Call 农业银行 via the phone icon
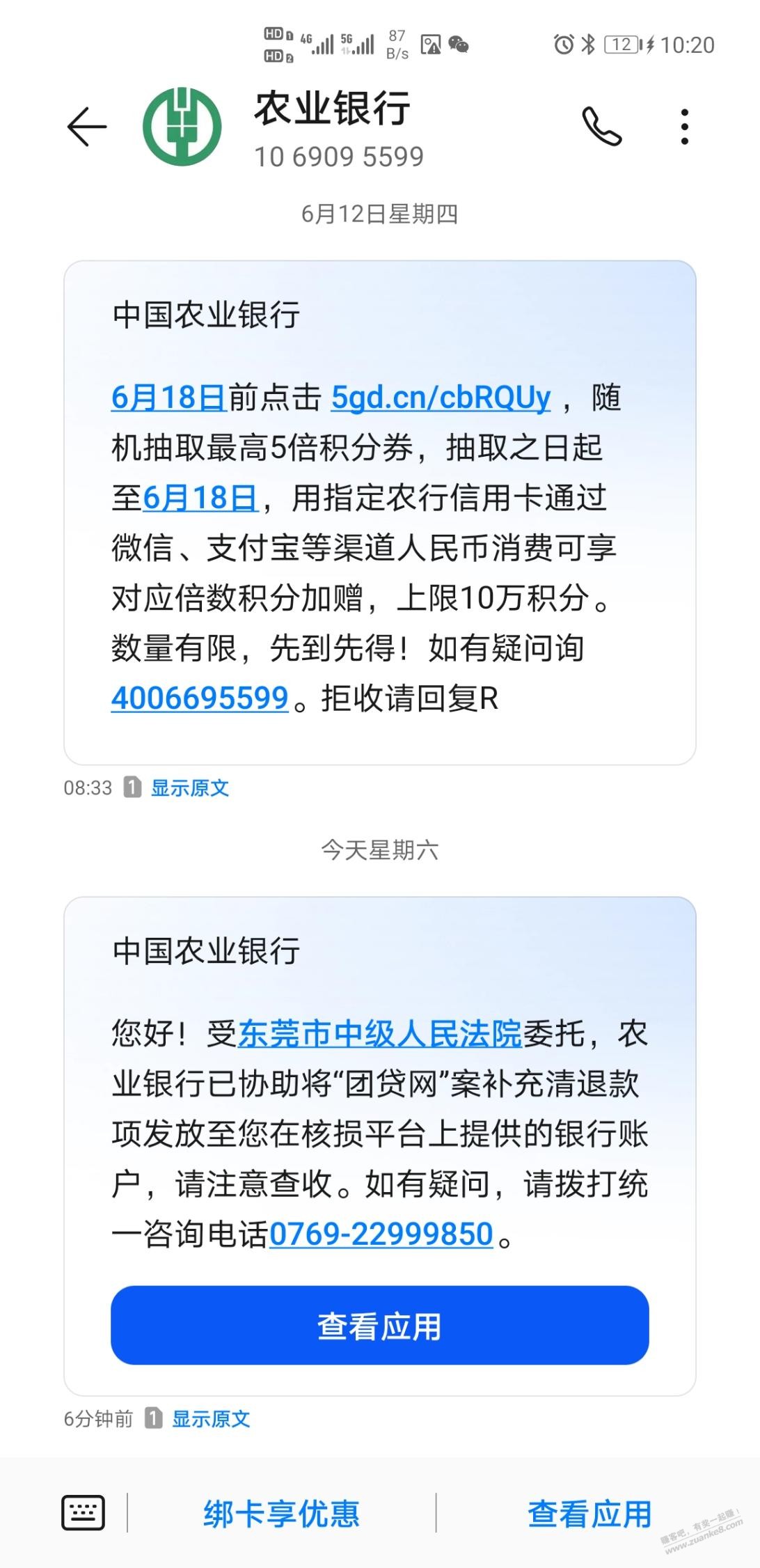Screen dimensions: 760x1568 coord(601,127)
